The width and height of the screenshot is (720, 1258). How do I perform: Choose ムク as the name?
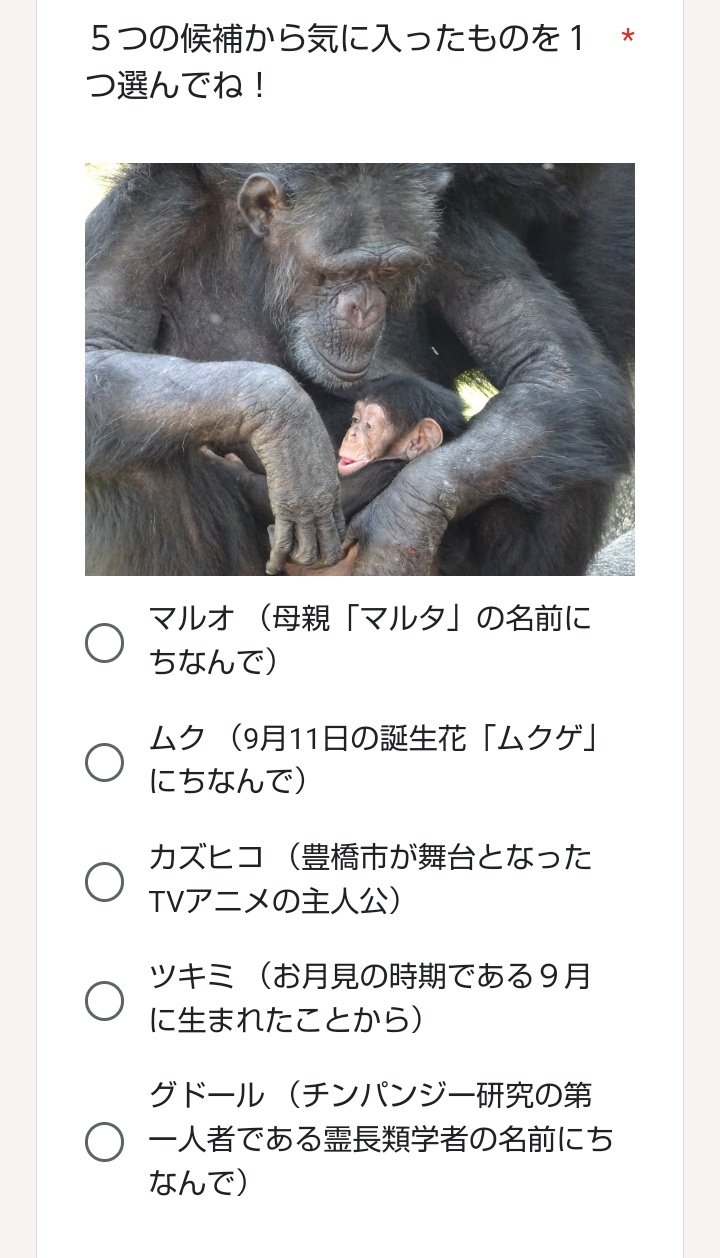pyautogui.click(x=104, y=762)
